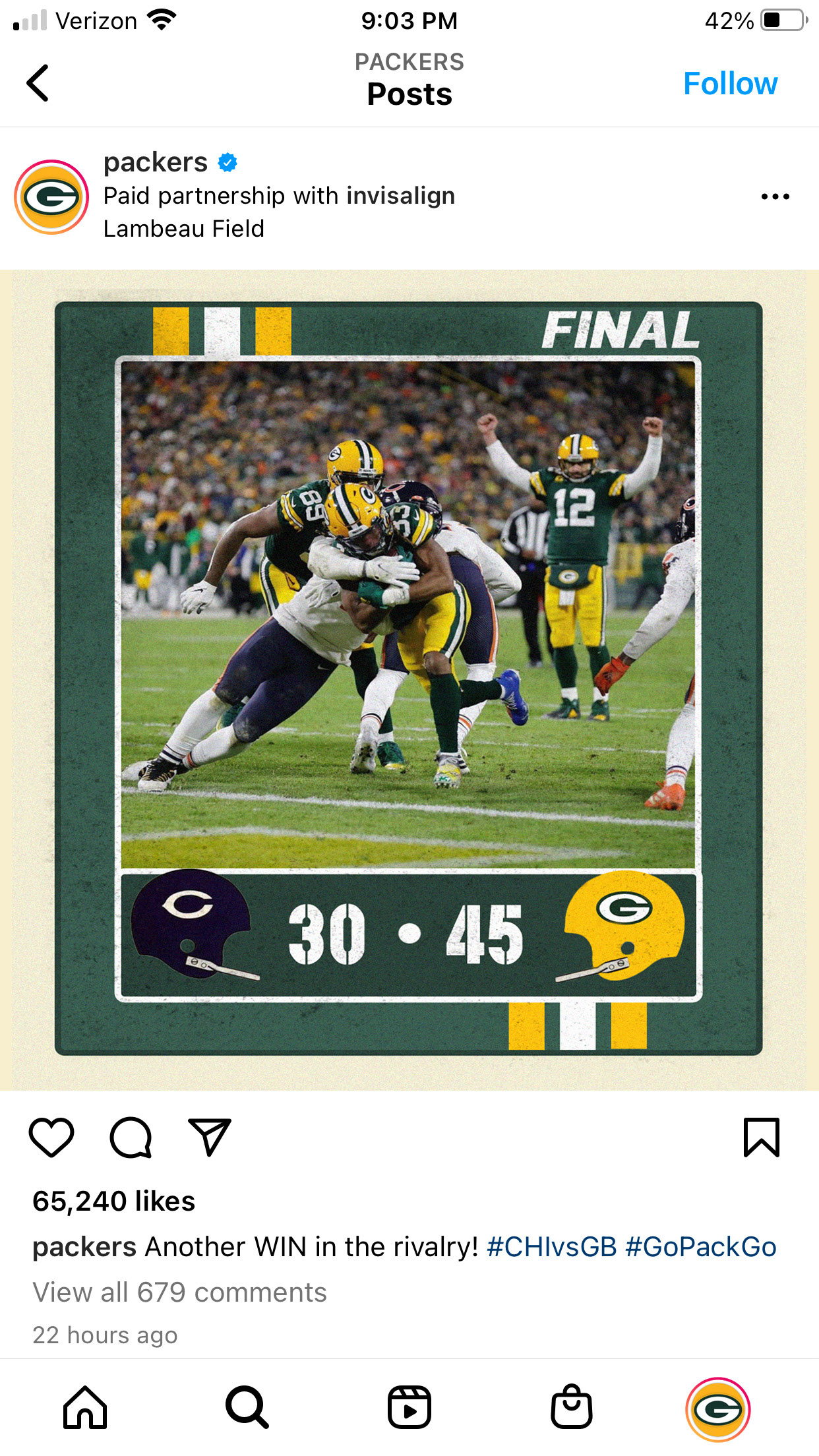This screenshot has width=819, height=1456.
Task: View the 65,240 likes list
Action: 114,1201
